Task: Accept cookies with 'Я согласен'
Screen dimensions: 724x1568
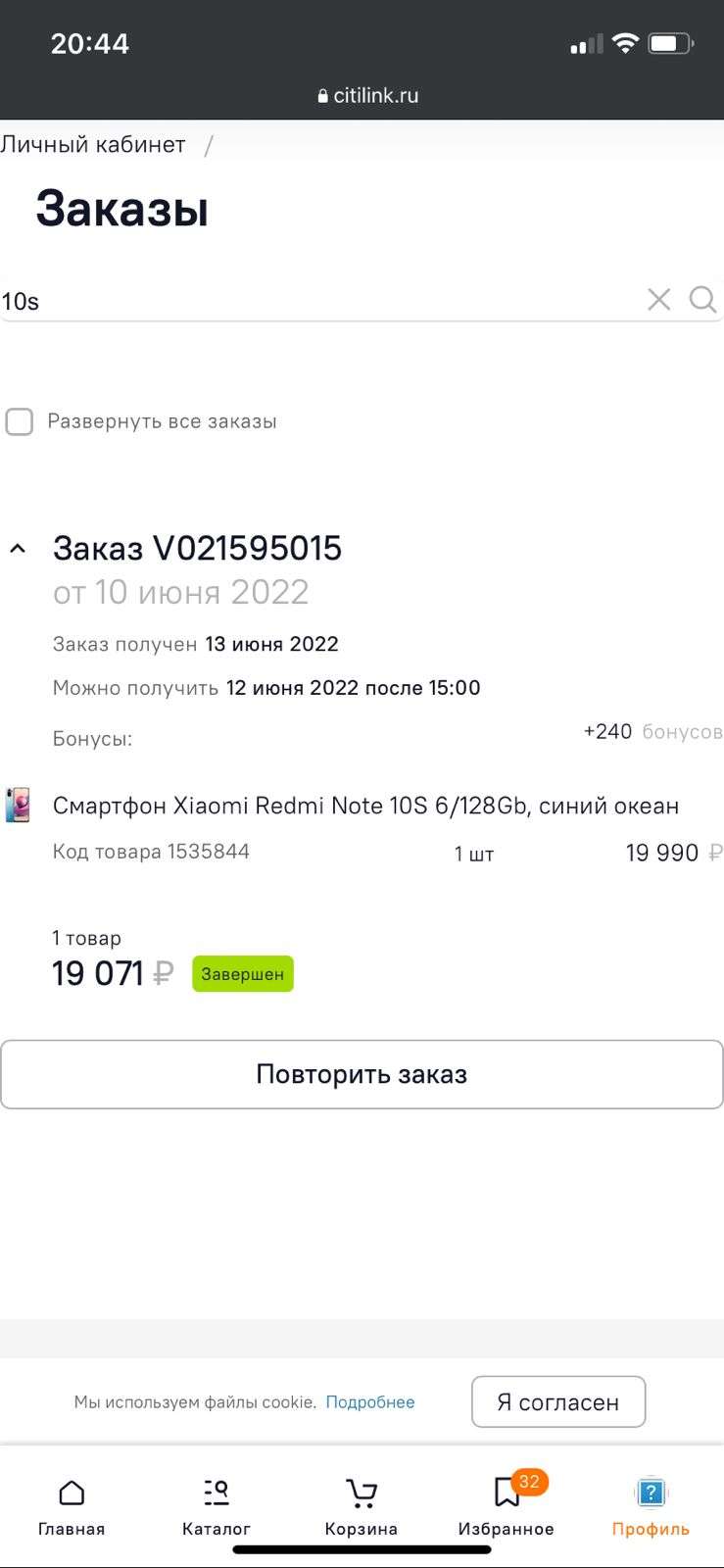Action: (557, 1402)
